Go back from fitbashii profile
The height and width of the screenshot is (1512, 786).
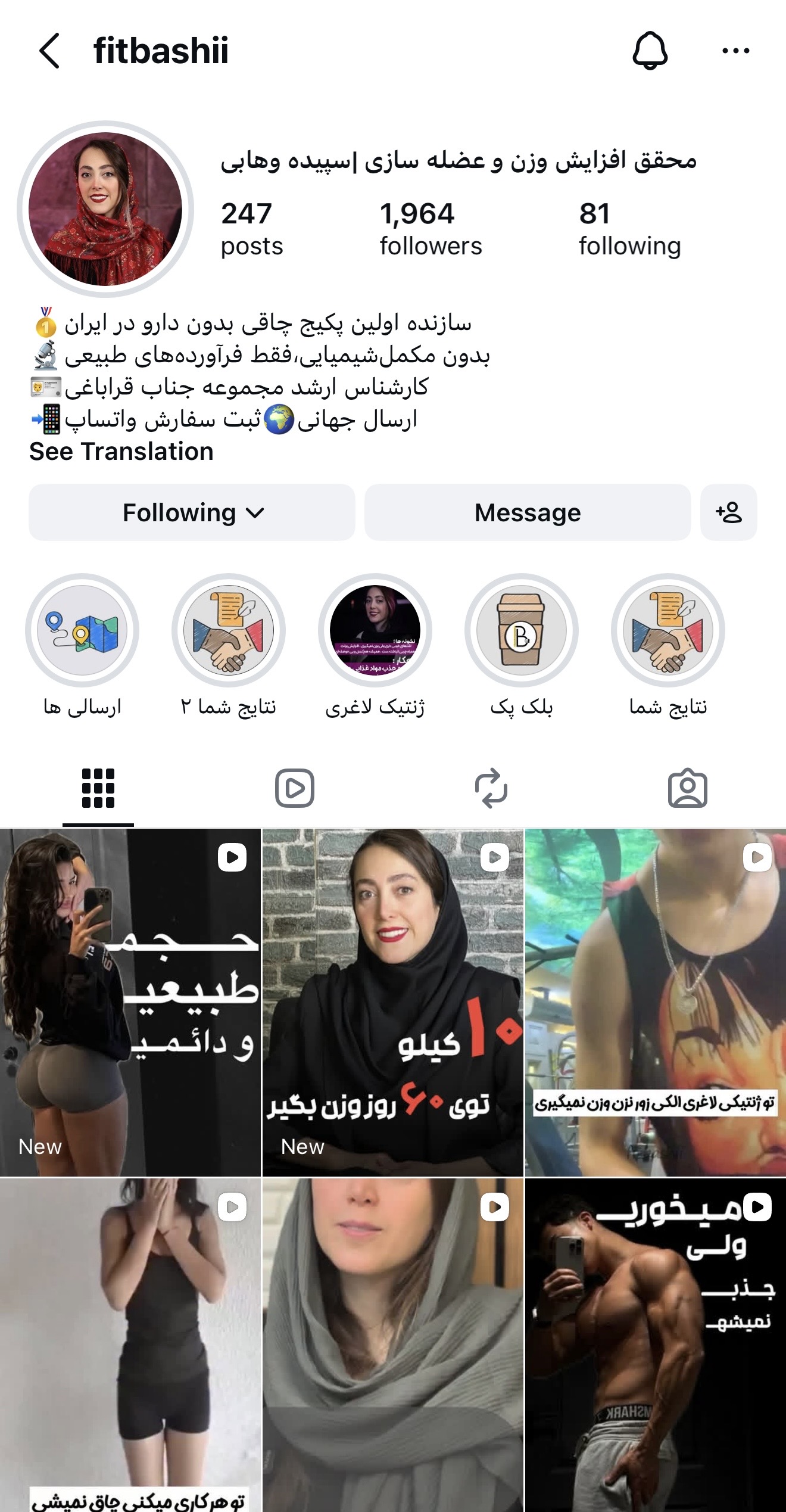click(49, 51)
